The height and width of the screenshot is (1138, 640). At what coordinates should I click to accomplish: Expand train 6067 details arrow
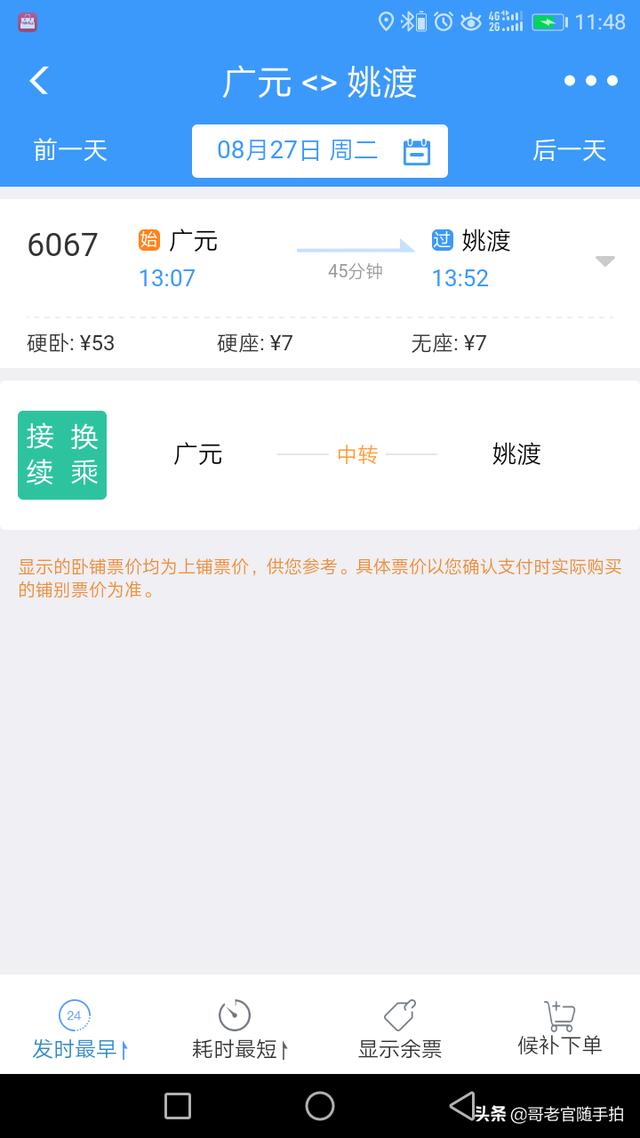604,261
